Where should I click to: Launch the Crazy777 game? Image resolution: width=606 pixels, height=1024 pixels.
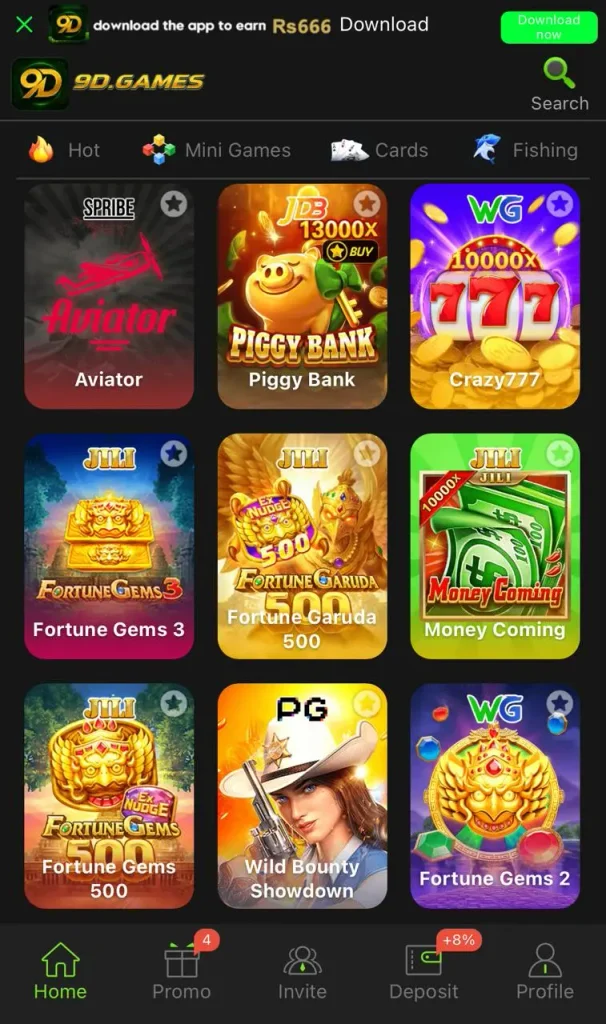(x=495, y=296)
